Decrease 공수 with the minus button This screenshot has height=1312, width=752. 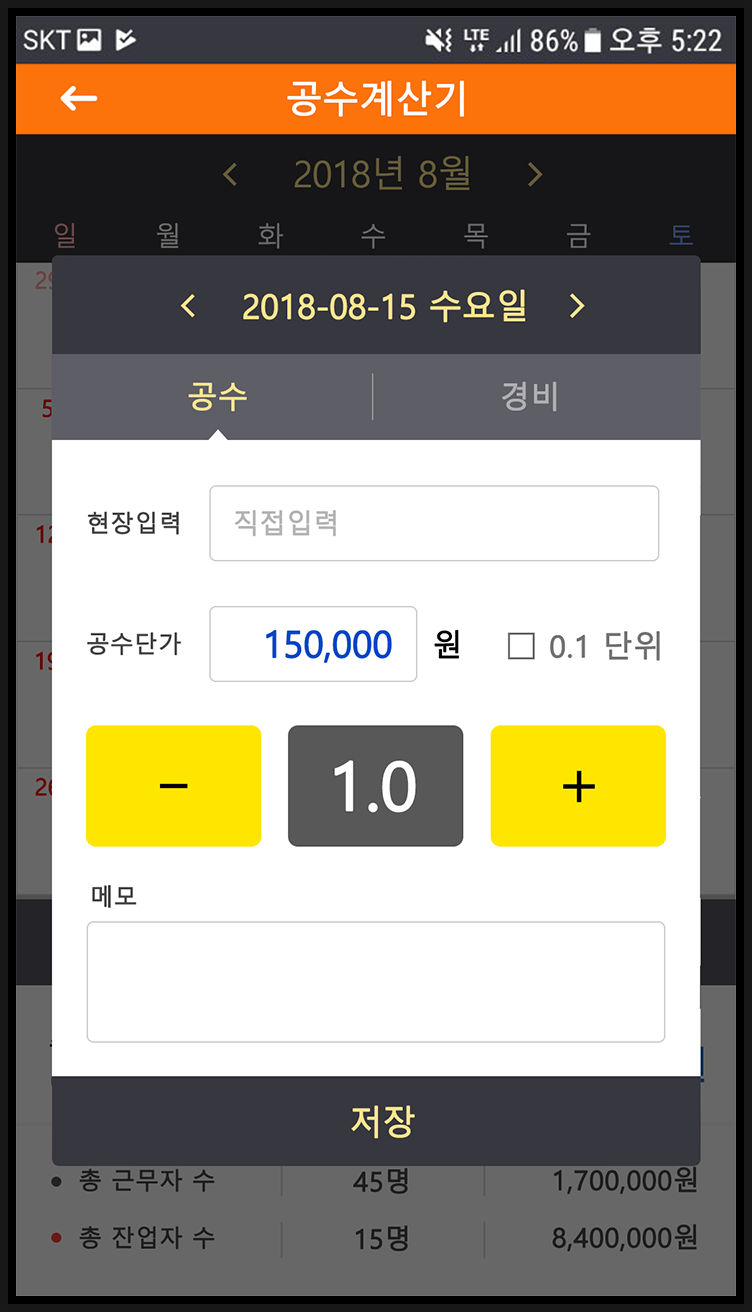point(173,786)
